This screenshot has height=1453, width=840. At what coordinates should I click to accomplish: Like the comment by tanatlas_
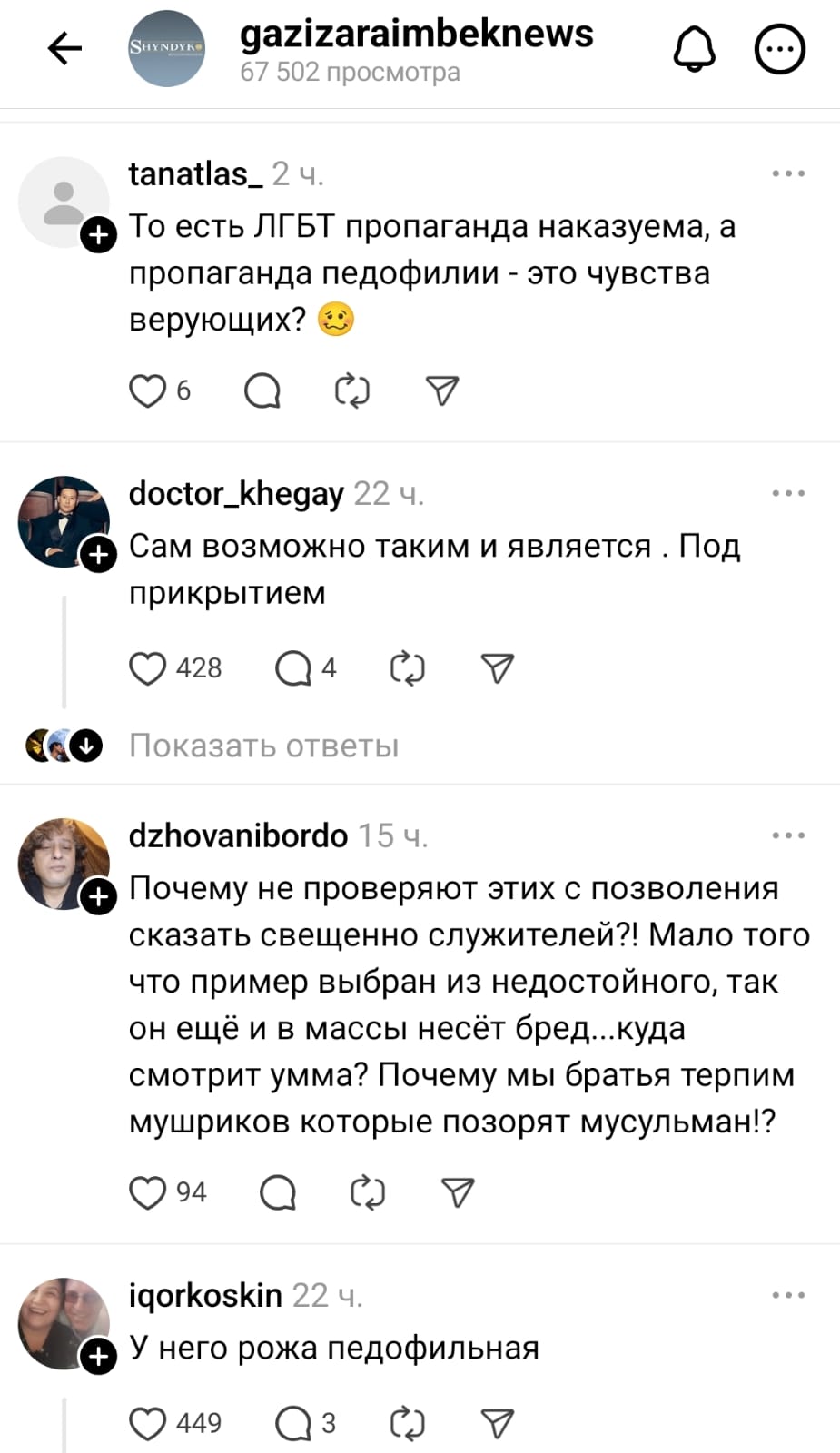(x=148, y=391)
